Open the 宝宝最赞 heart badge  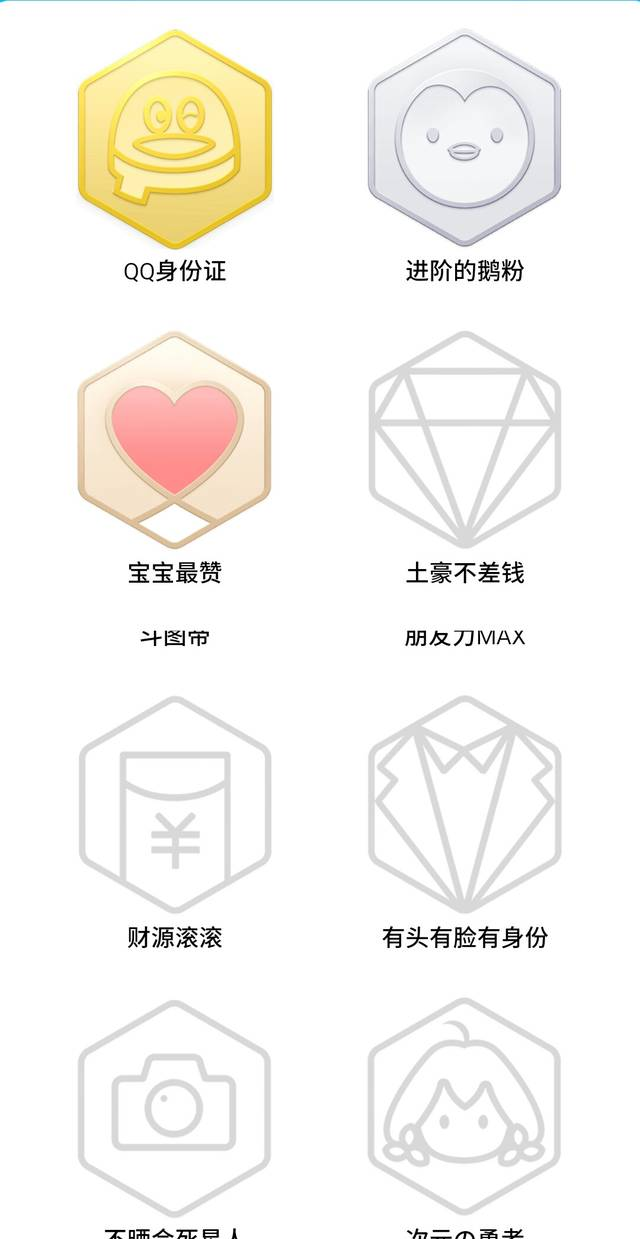click(x=175, y=440)
